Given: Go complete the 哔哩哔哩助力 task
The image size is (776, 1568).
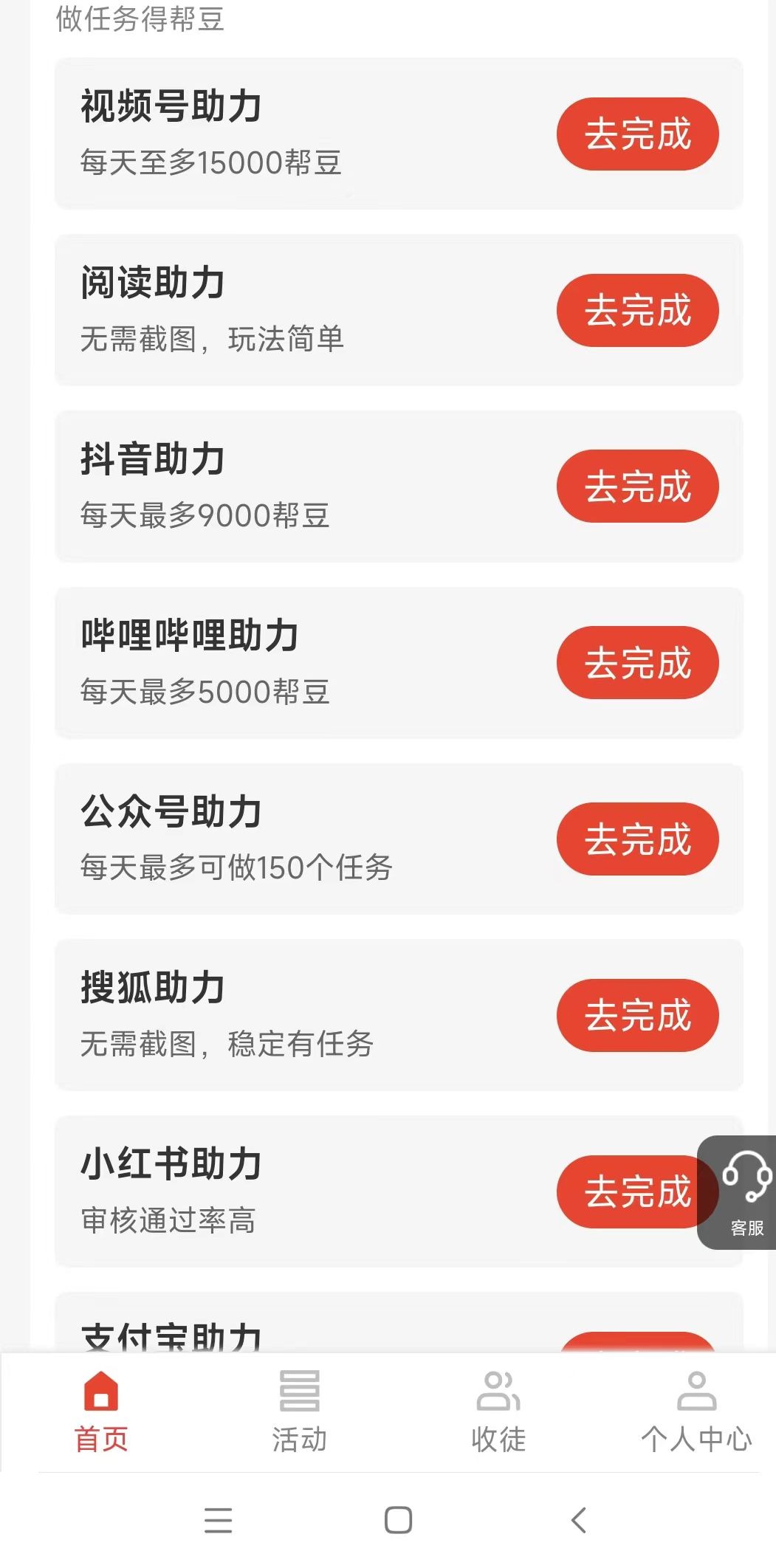Looking at the screenshot, I should tap(637, 662).
